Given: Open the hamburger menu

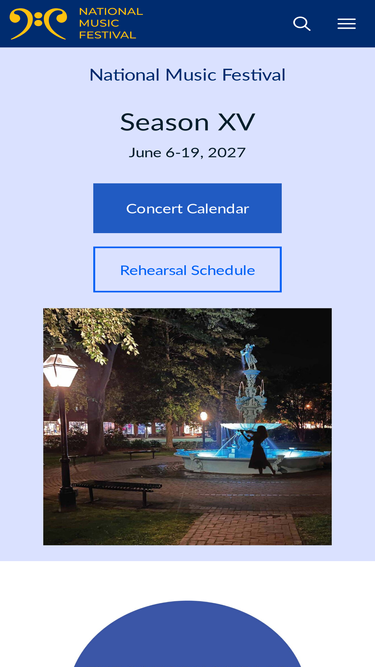Looking at the screenshot, I should pyautogui.click(x=347, y=24).
